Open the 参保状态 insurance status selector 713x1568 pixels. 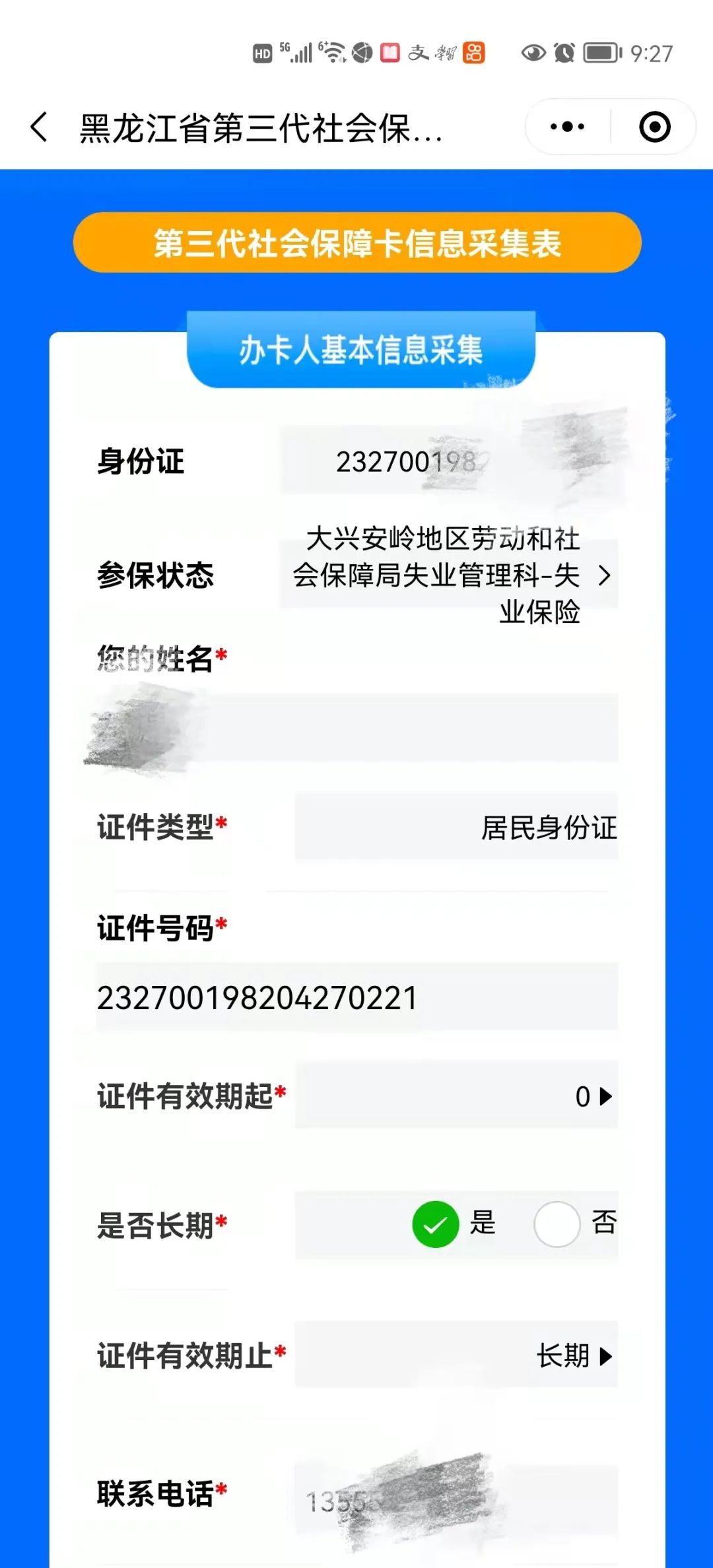(x=449, y=575)
